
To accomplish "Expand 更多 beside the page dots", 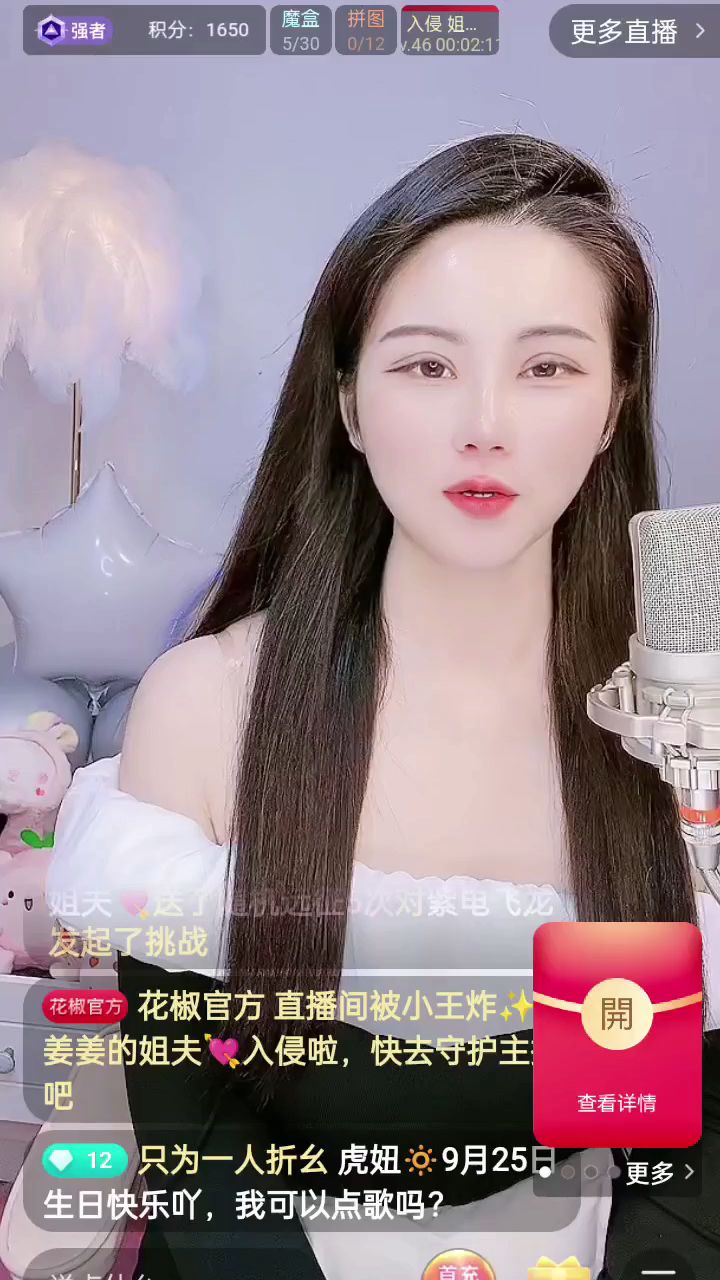I will click(659, 1173).
